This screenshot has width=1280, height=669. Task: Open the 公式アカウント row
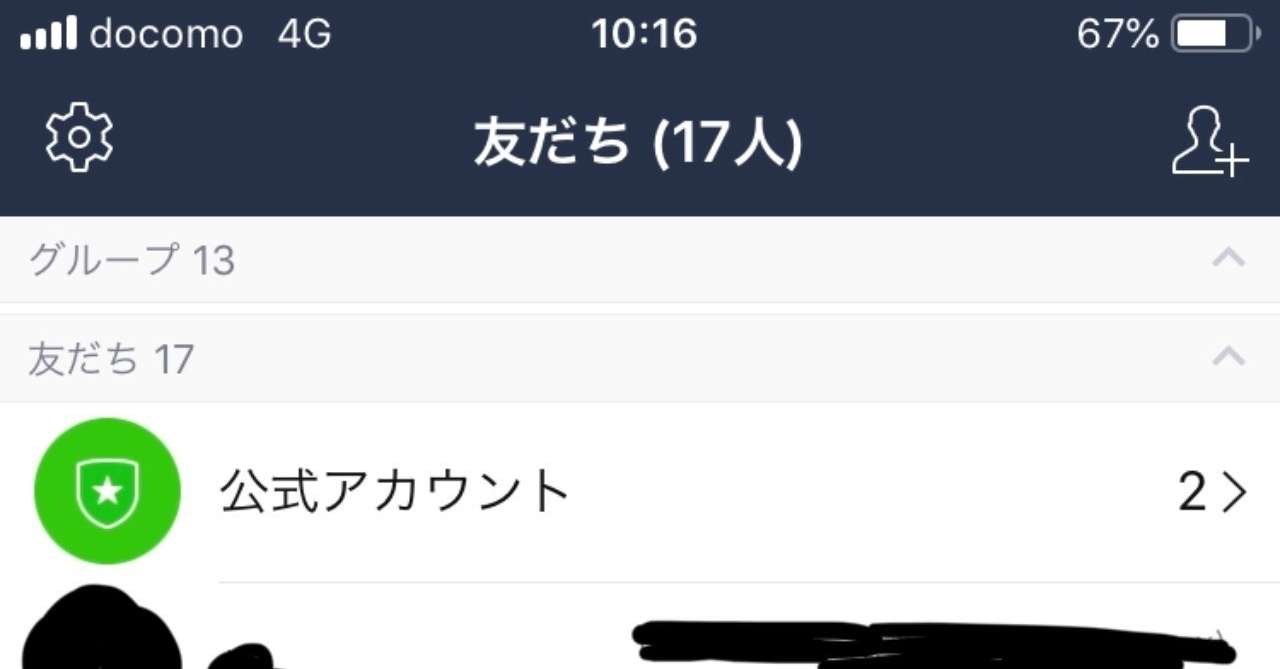(640, 492)
